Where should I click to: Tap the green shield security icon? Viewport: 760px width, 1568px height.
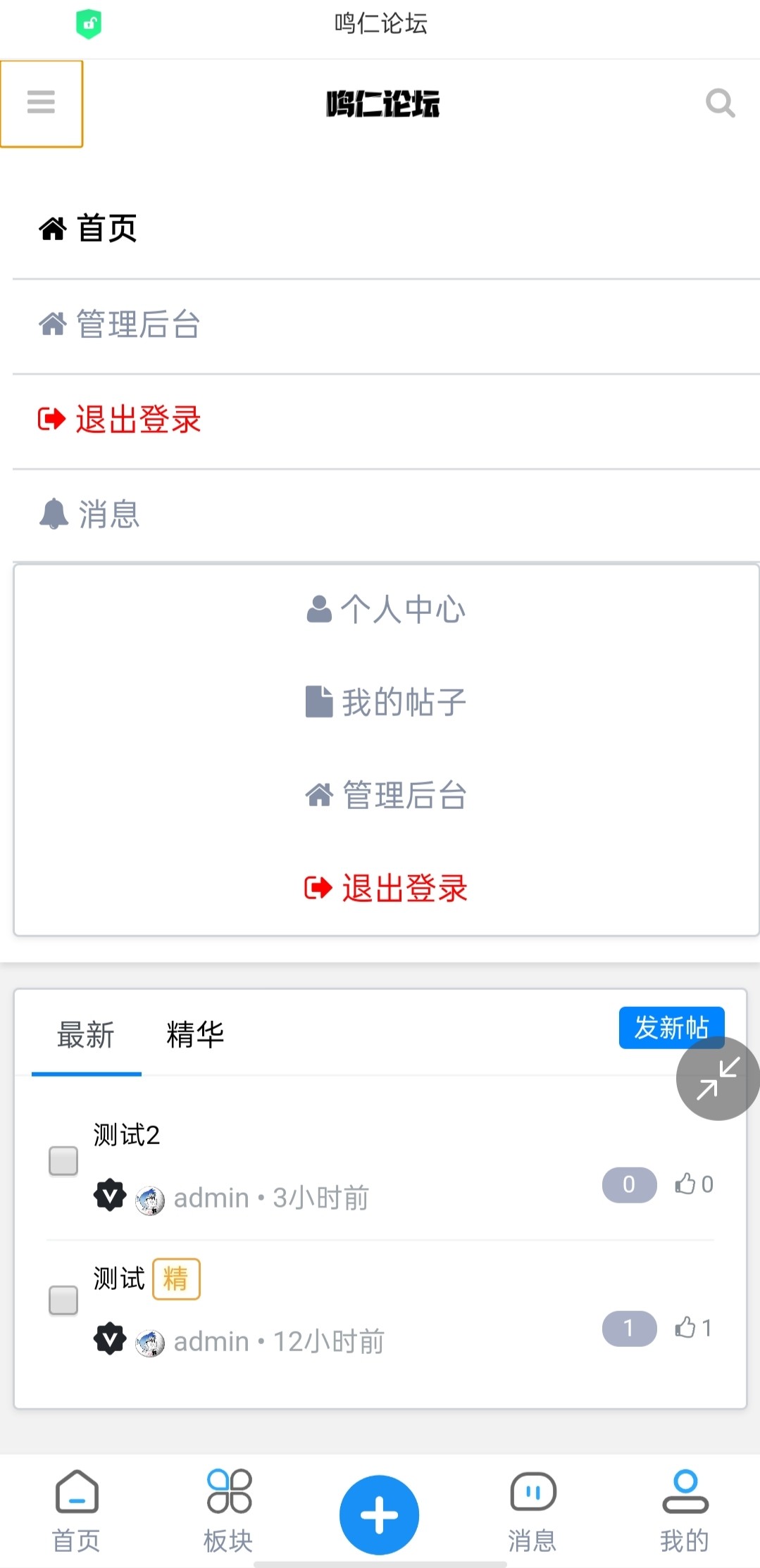[x=89, y=24]
